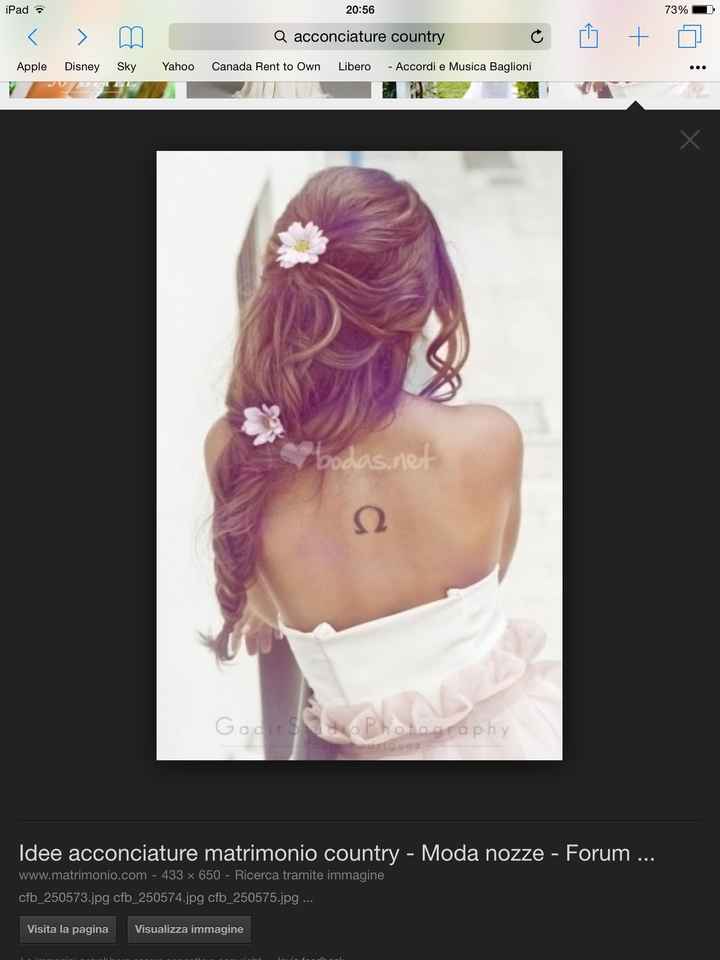Open the Libero favorite
720x960 pixels.
354,66
